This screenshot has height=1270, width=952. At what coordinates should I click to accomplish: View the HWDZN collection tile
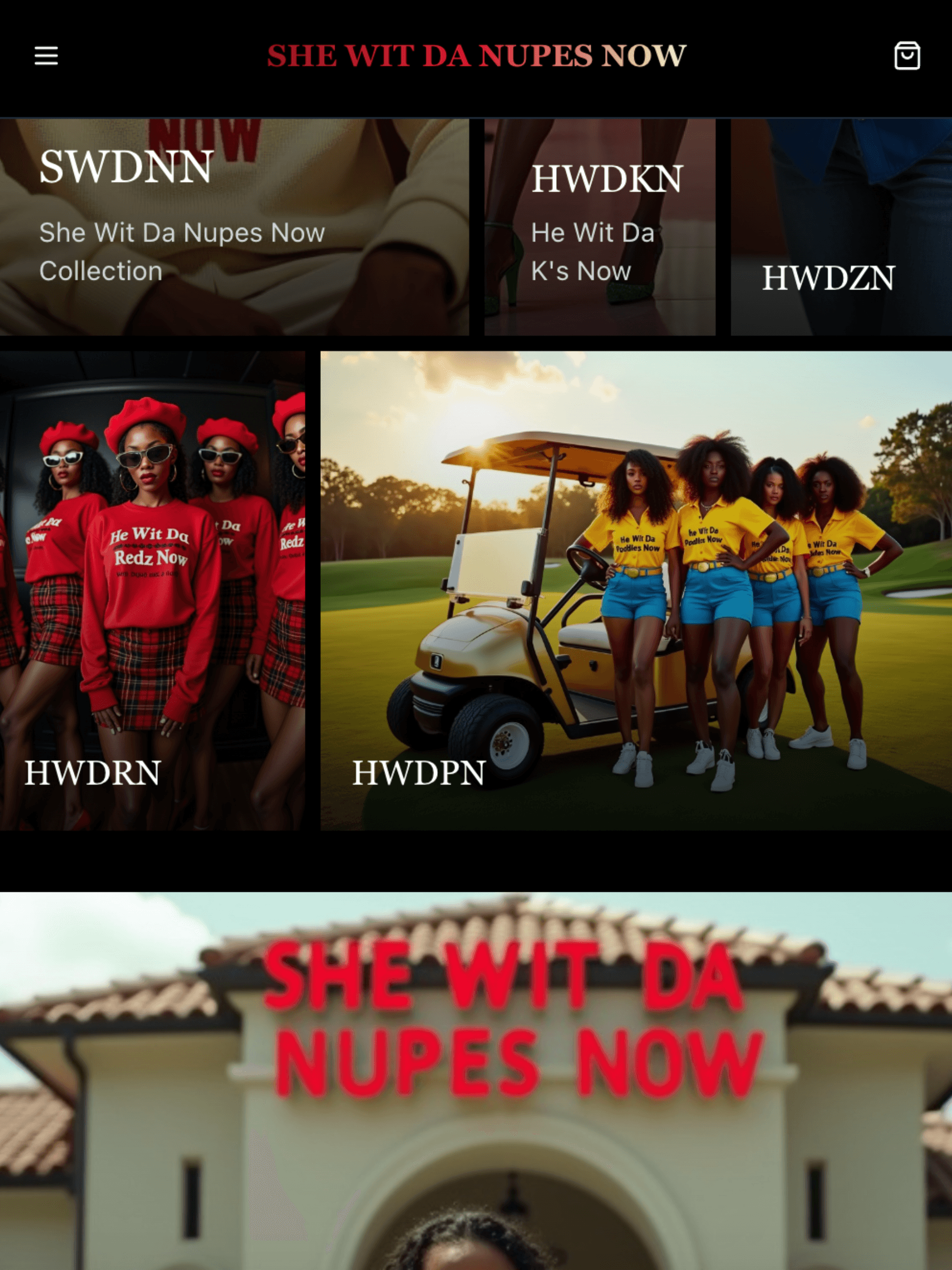[x=840, y=227]
